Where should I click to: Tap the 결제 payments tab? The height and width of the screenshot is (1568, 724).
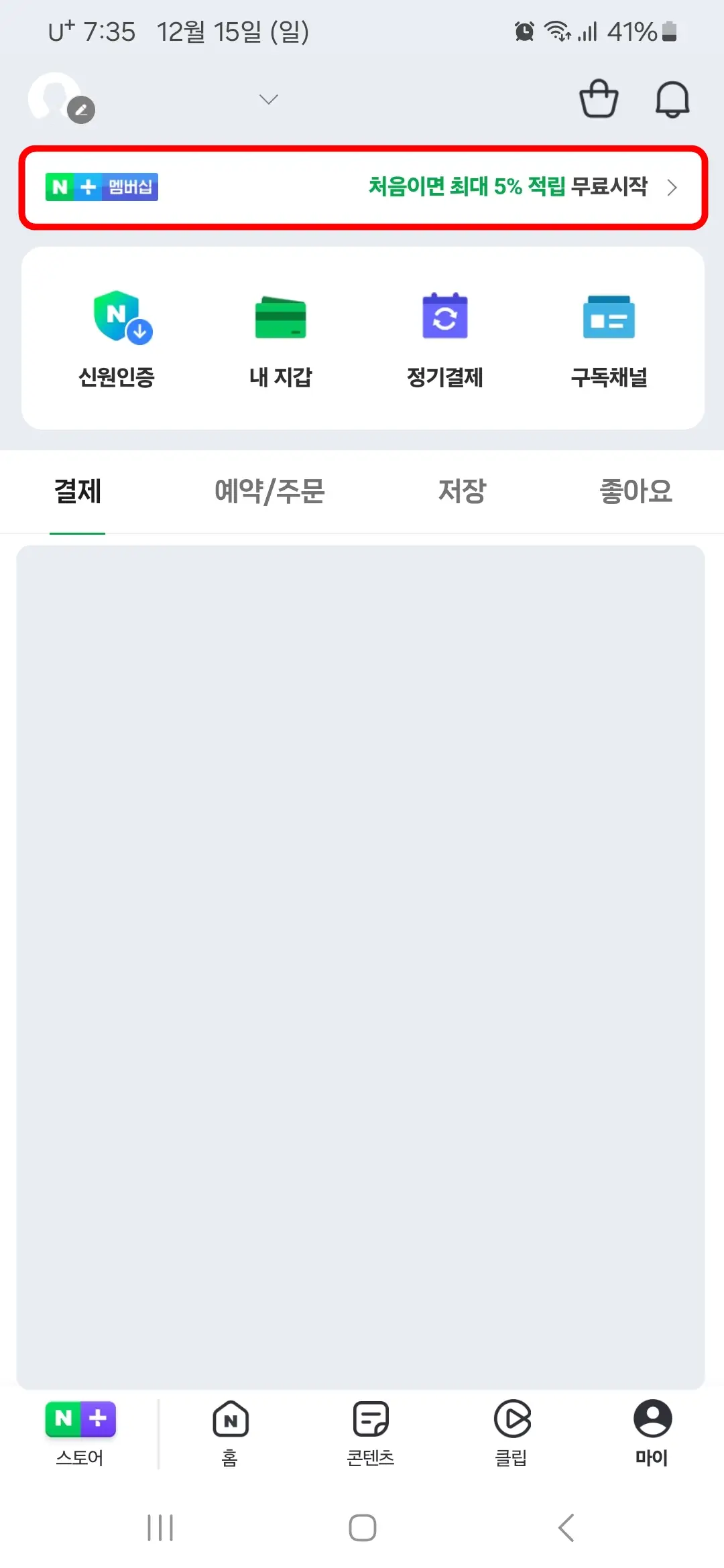(77, 491)
